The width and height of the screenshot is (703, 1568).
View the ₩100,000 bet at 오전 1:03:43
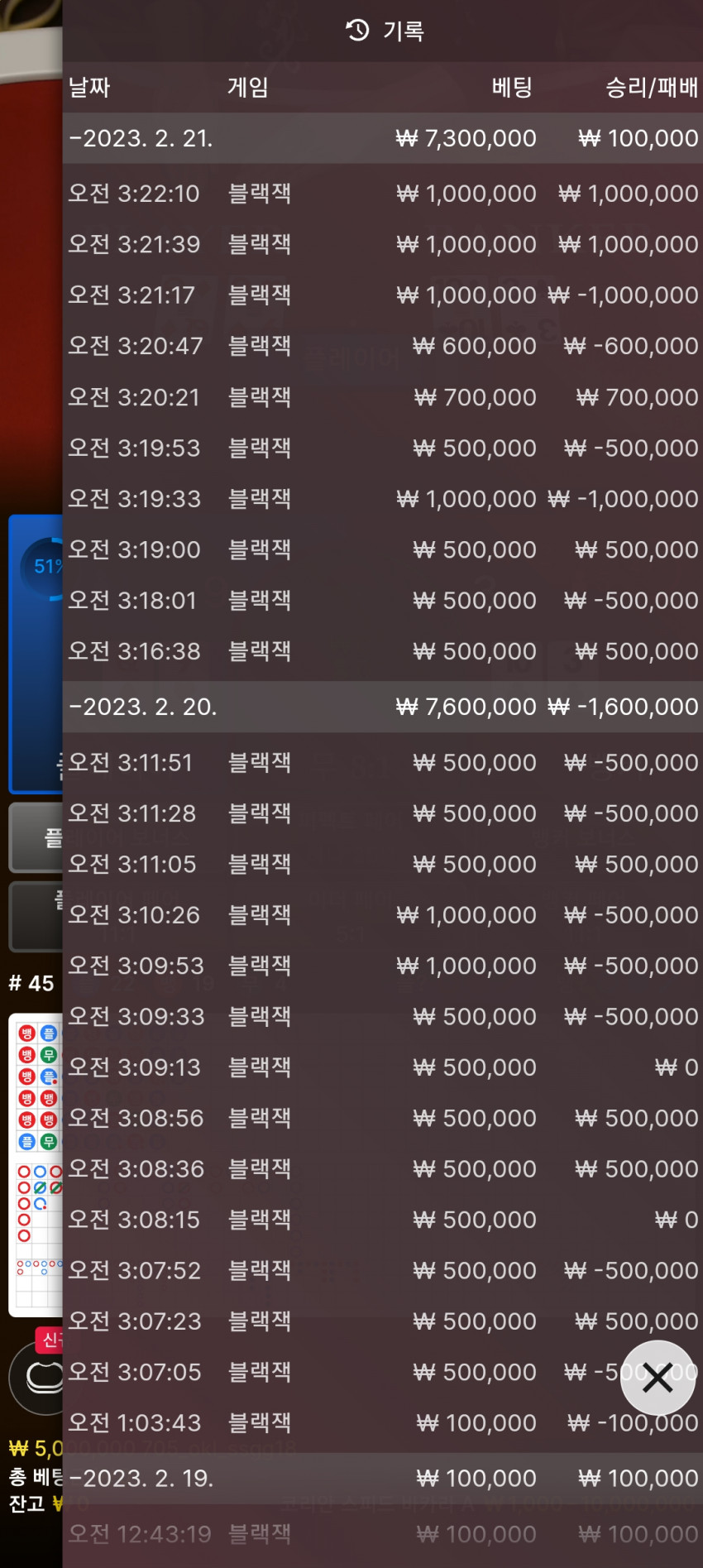383,1423
